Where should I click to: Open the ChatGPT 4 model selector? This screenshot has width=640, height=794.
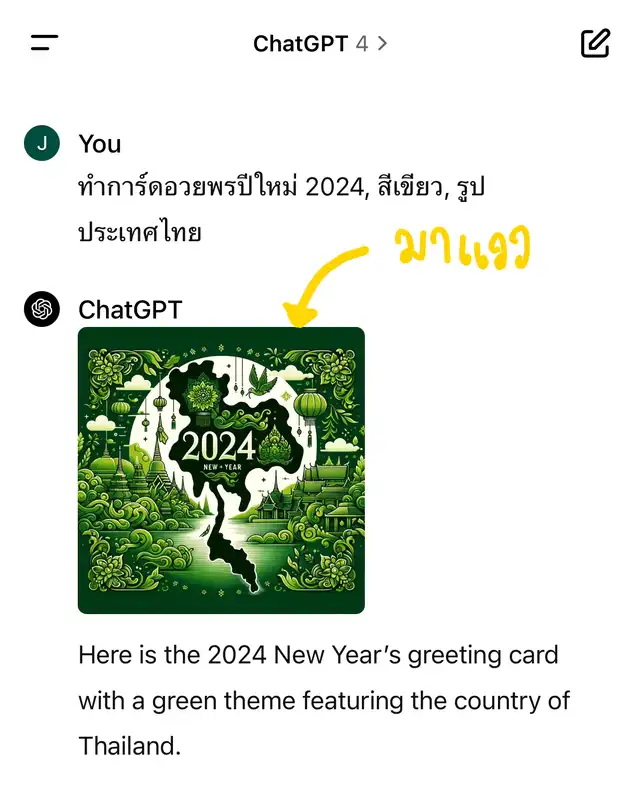coord(320,43)
